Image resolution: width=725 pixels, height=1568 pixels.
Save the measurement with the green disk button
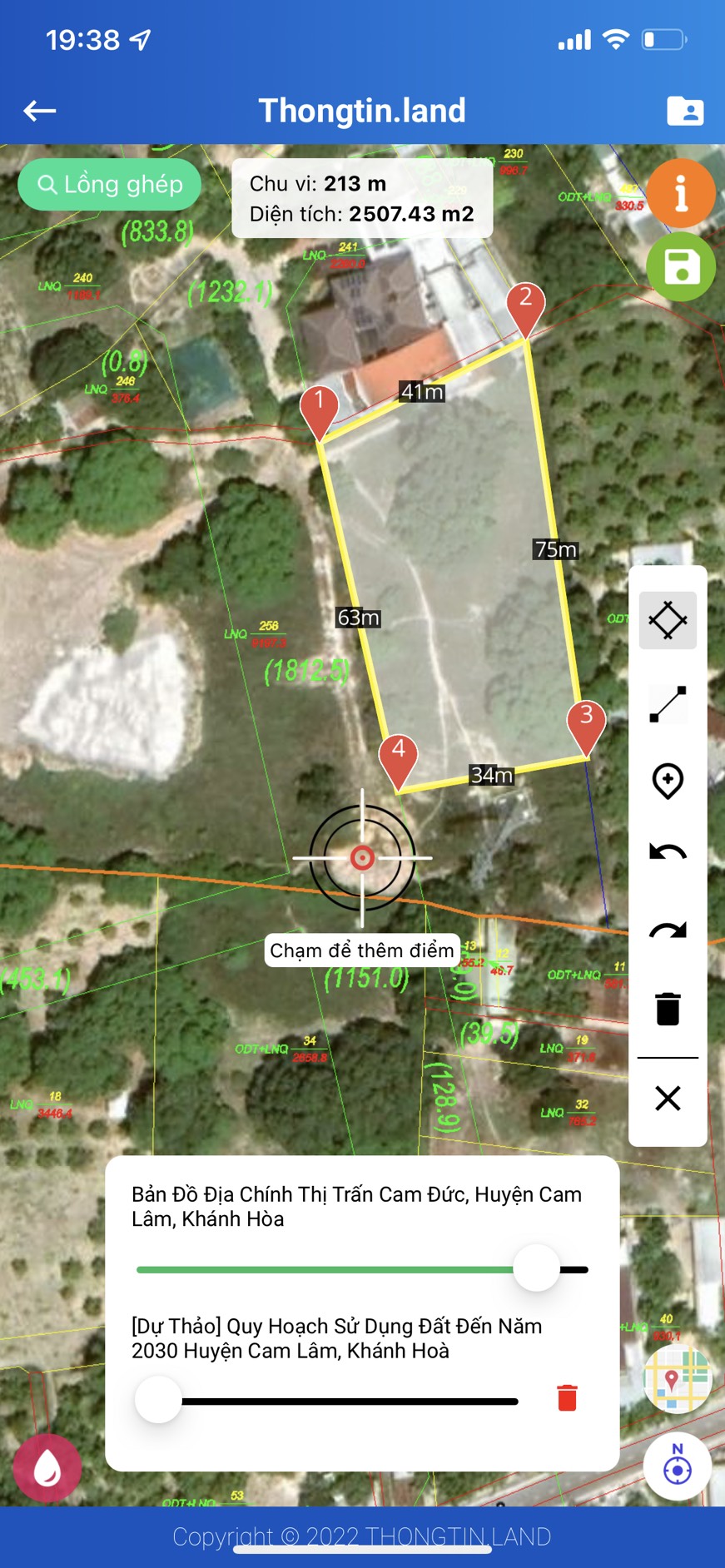pyautogui.click(x=681, y=267)
